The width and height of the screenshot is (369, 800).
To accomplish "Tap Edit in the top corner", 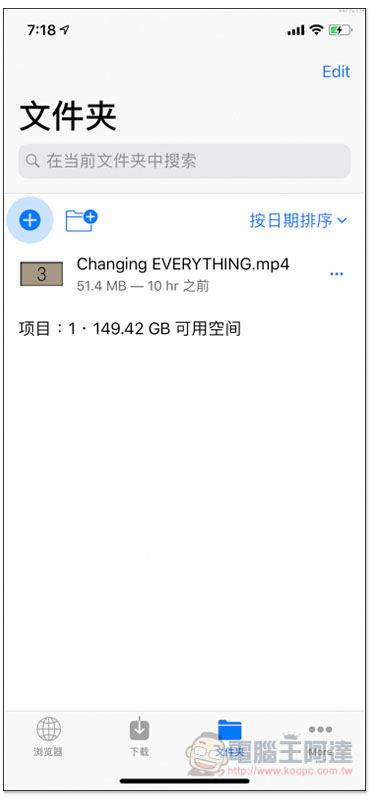I will [336, 71].
